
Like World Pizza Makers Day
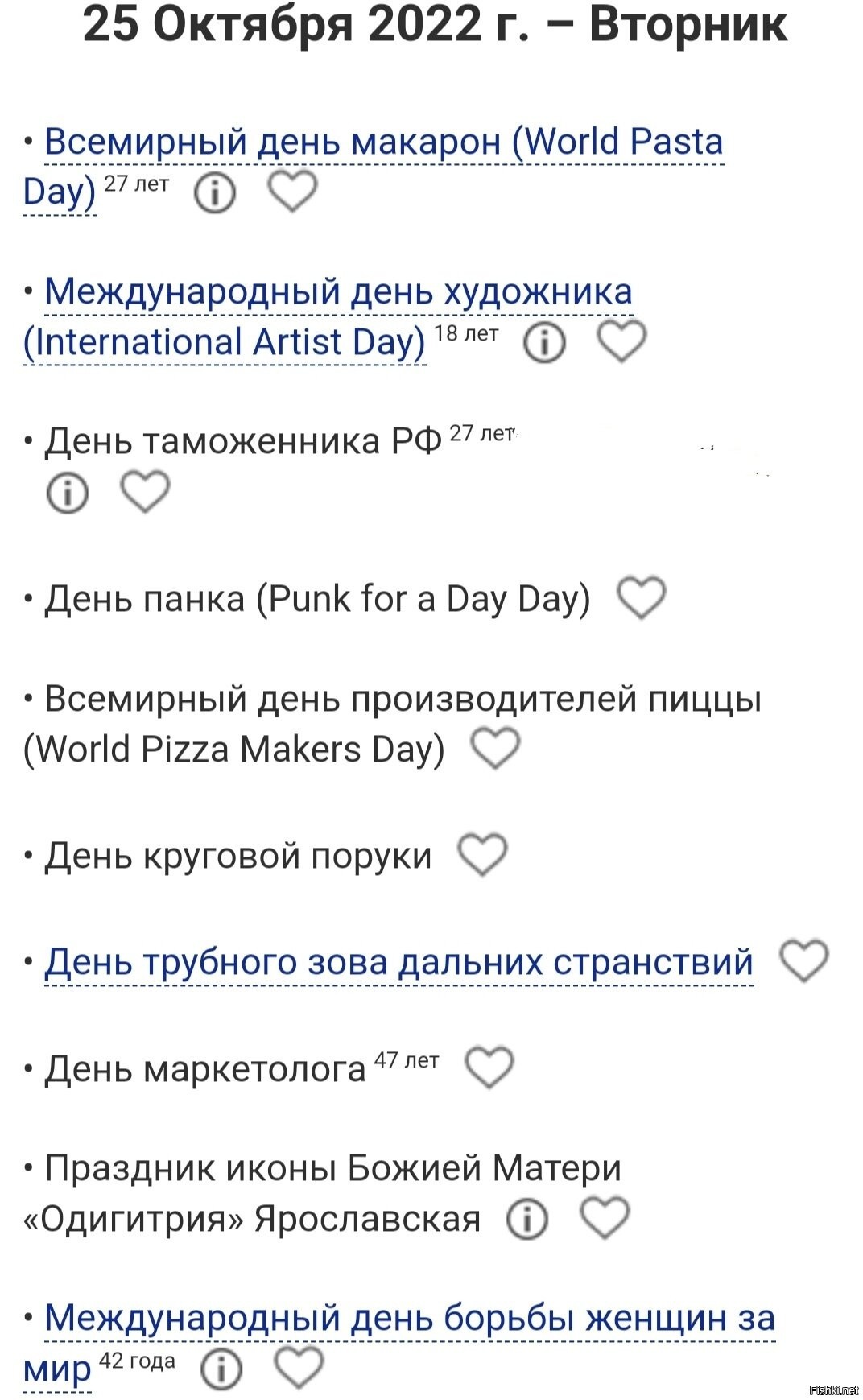495,748
